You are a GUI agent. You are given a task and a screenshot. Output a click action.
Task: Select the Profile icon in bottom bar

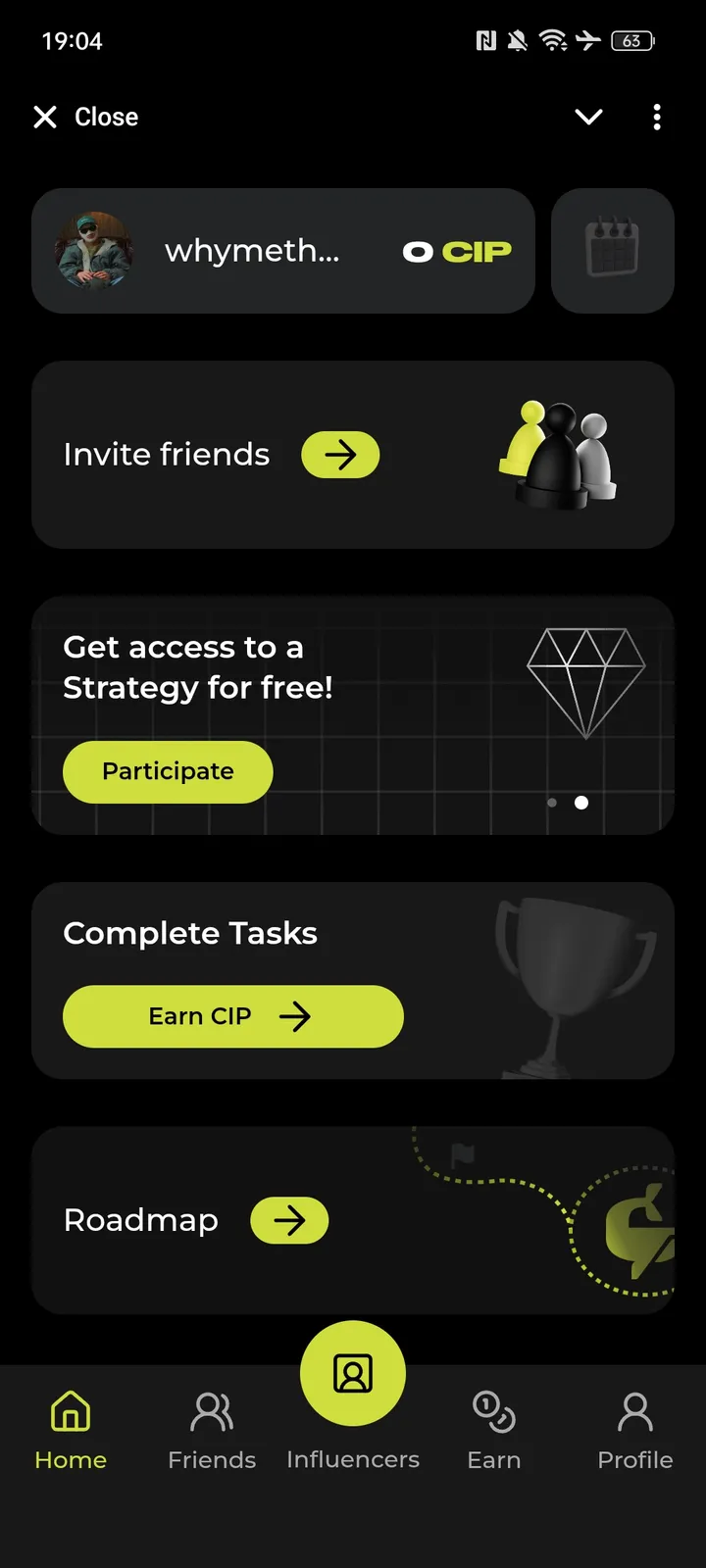(634, 1411)
